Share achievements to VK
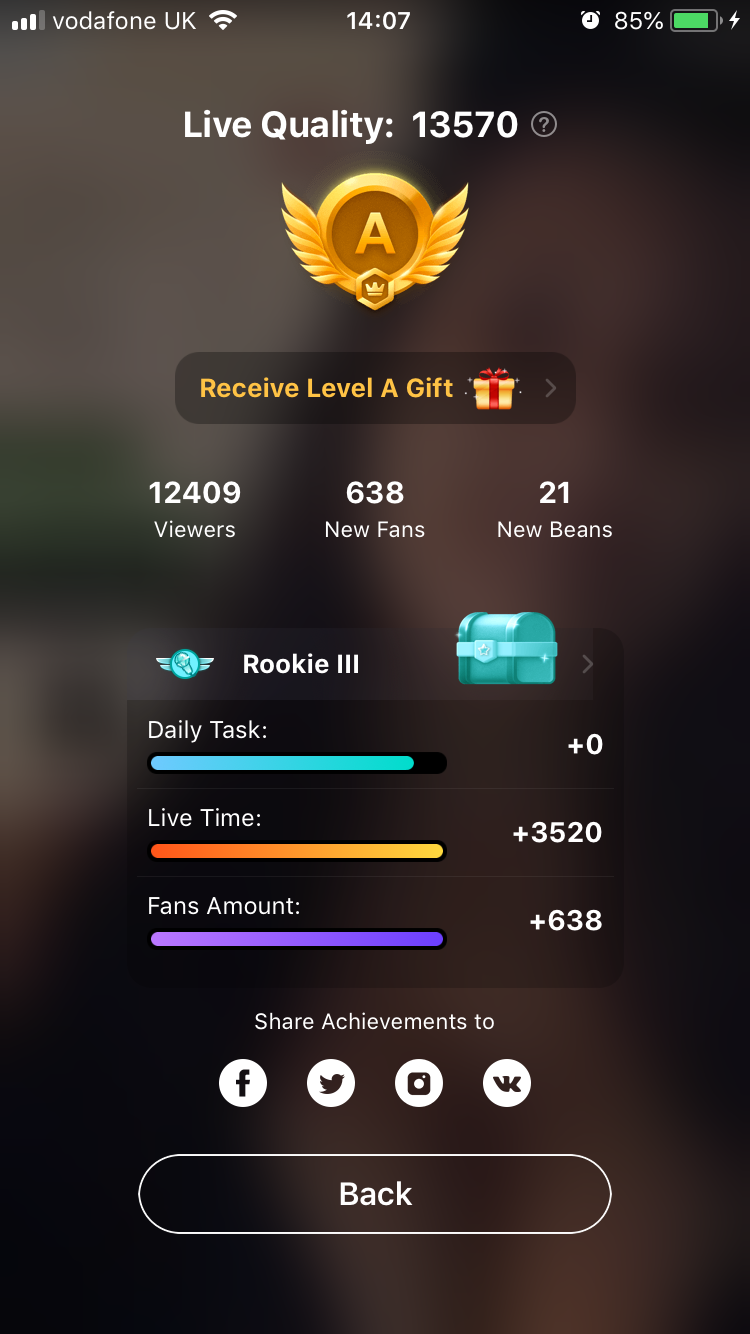The width and height of the screenshot is (750, 1334). tap(507, 1083)
